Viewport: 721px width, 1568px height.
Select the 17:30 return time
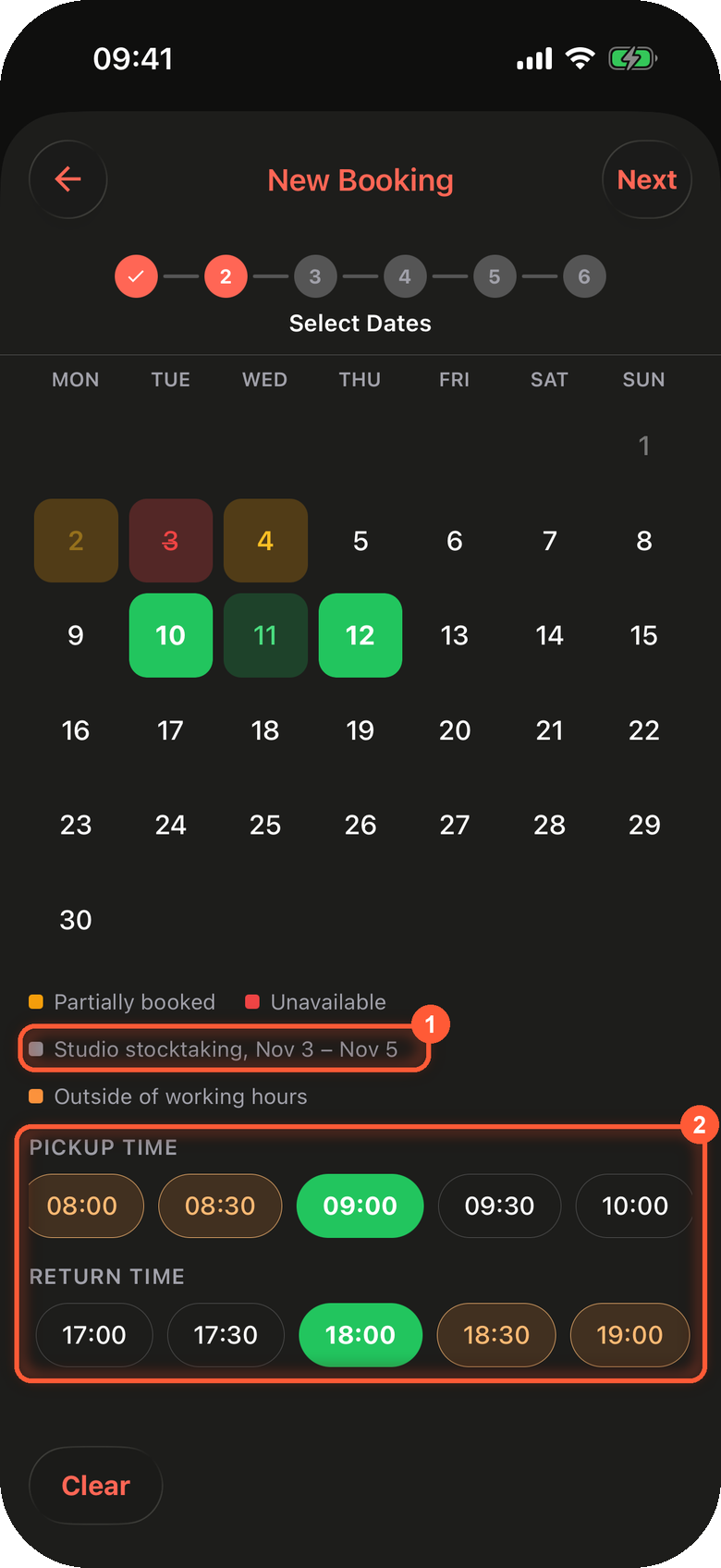click(x=226, y=1335)
